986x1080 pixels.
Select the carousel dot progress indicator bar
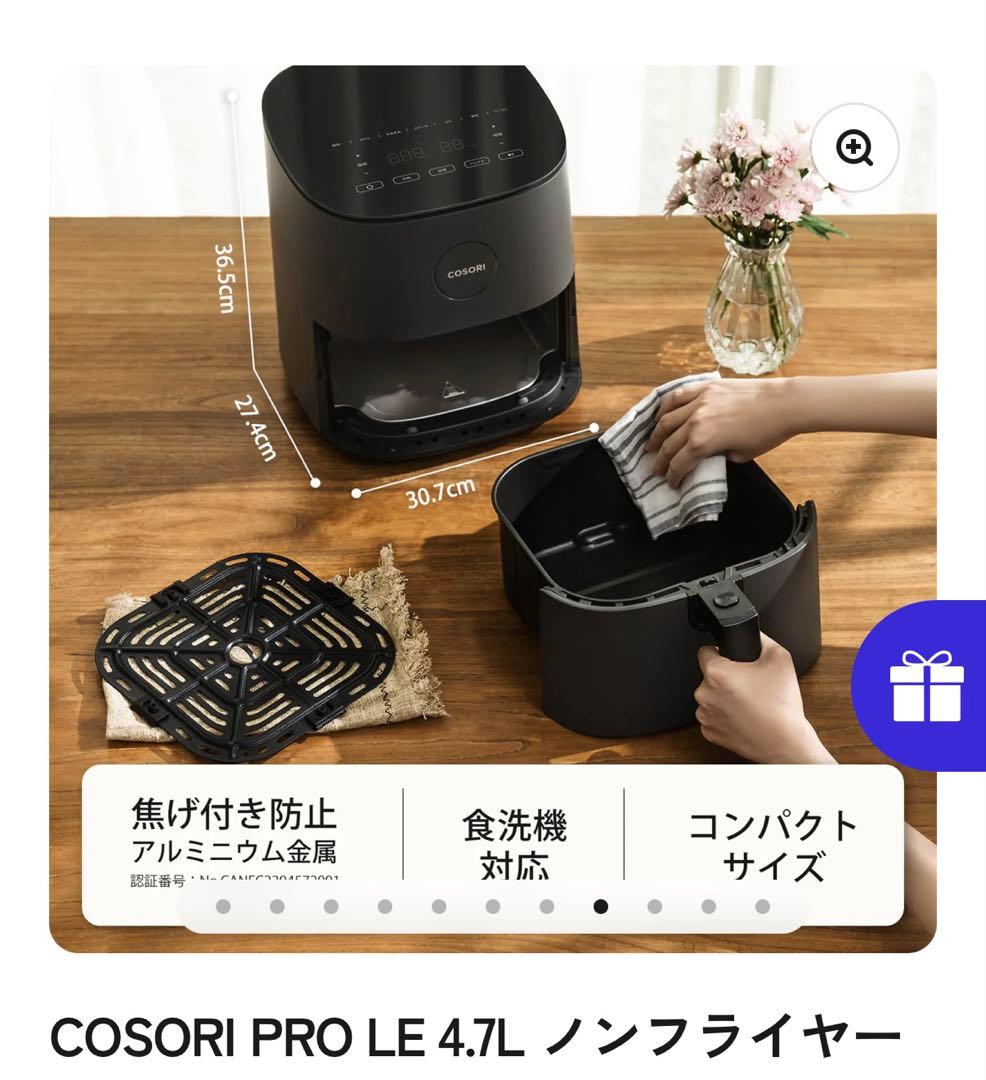point(493,908)
